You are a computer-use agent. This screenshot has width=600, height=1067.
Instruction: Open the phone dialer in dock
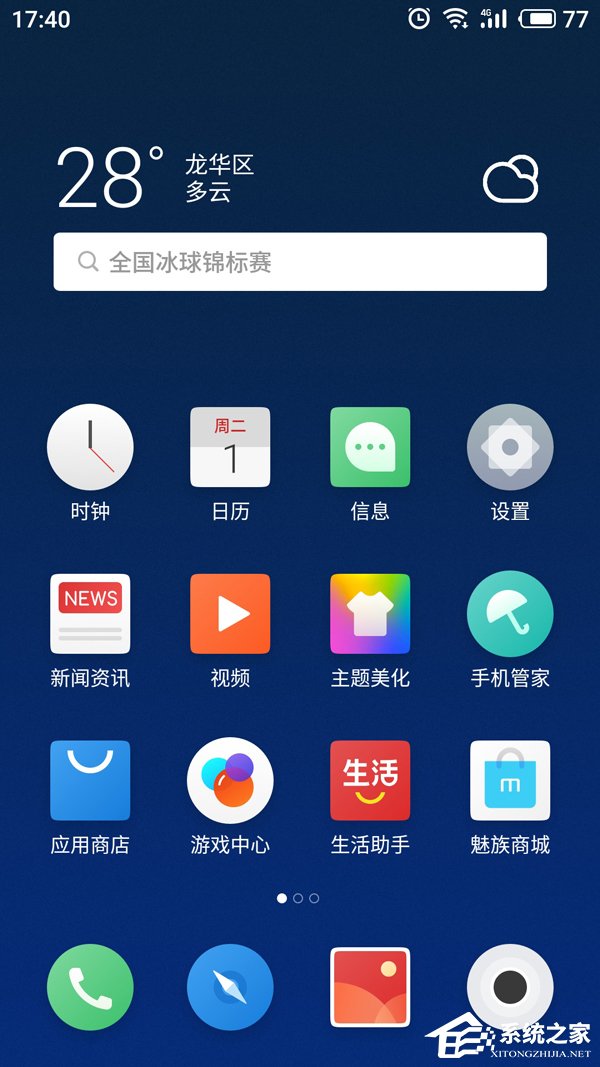tap(90, 987)
